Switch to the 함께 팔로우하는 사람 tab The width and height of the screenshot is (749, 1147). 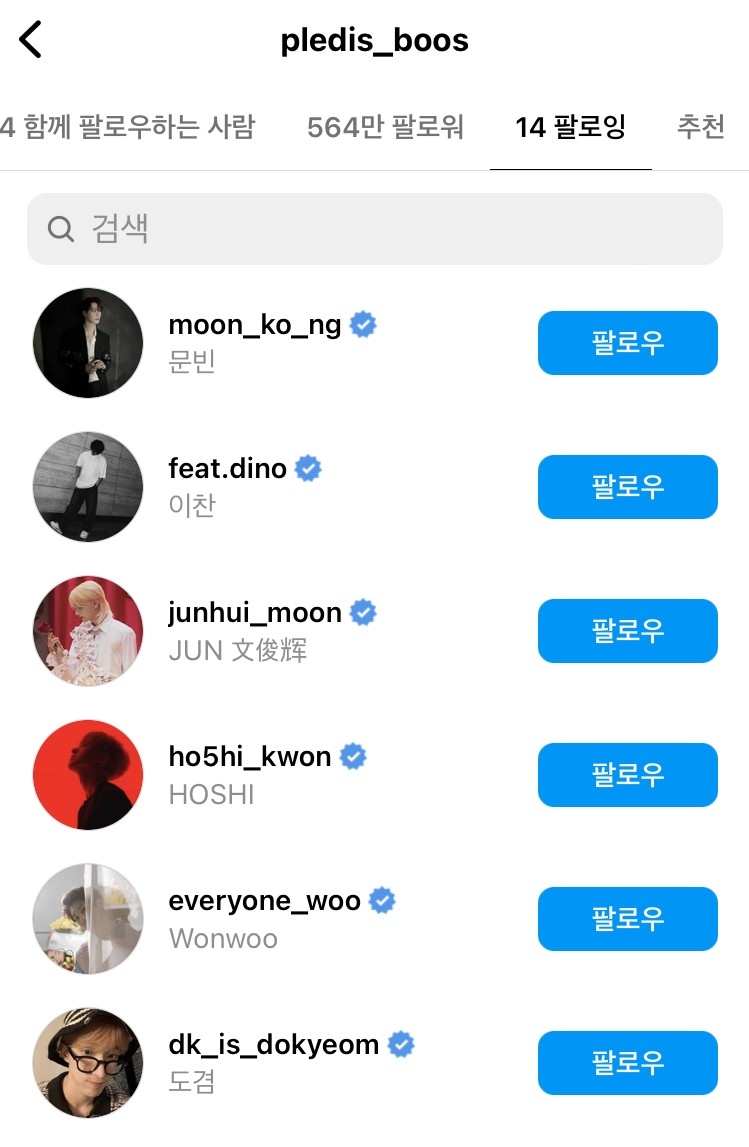128,128
